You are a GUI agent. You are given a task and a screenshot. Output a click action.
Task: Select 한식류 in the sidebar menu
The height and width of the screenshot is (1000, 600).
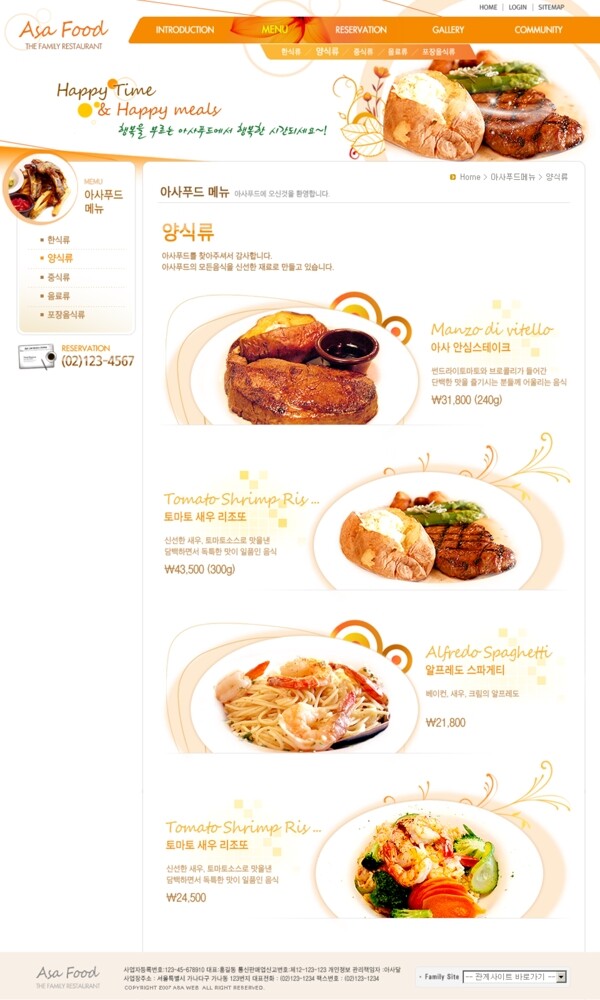pos(59,240)
